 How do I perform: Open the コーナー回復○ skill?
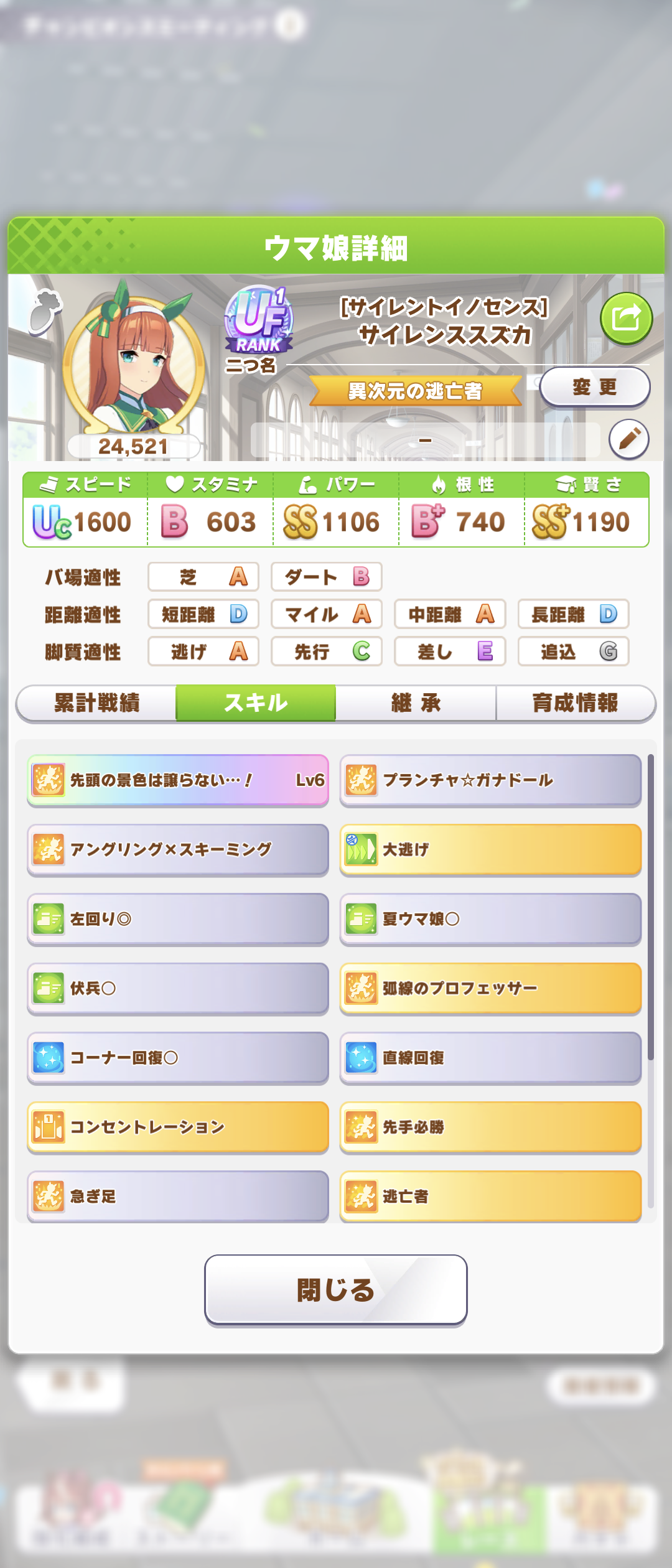pos(178,1058)
